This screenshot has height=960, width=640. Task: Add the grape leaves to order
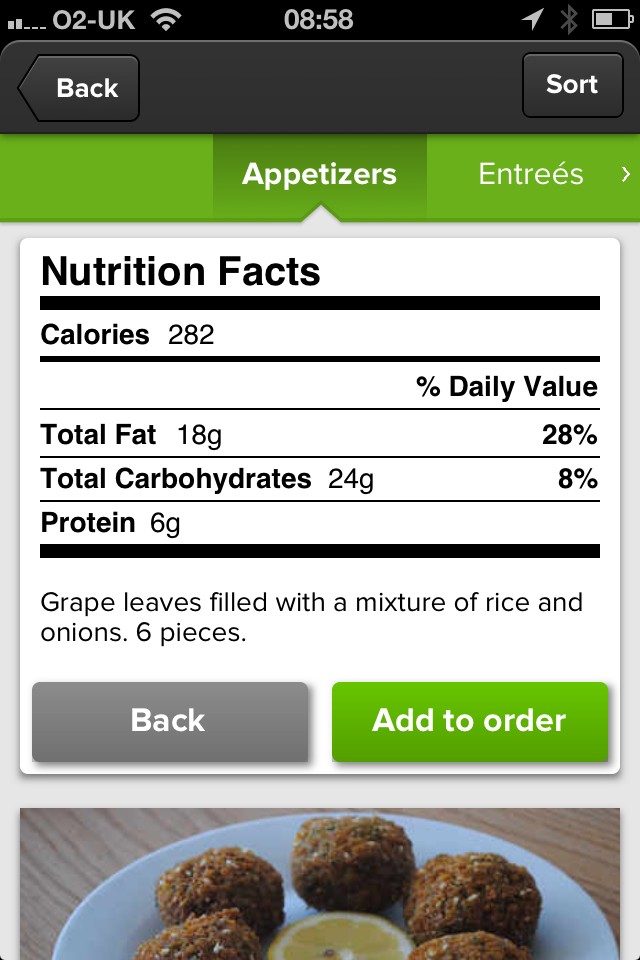pos(469,721)
